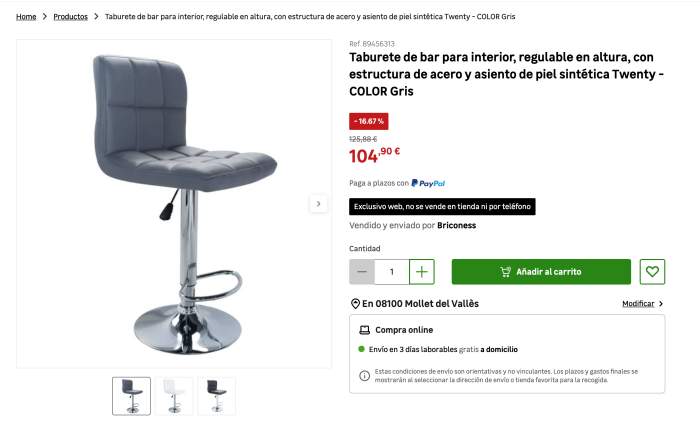The image size is (700, 439).
Task: Show next product image arrow
Action: coord(318,204)
